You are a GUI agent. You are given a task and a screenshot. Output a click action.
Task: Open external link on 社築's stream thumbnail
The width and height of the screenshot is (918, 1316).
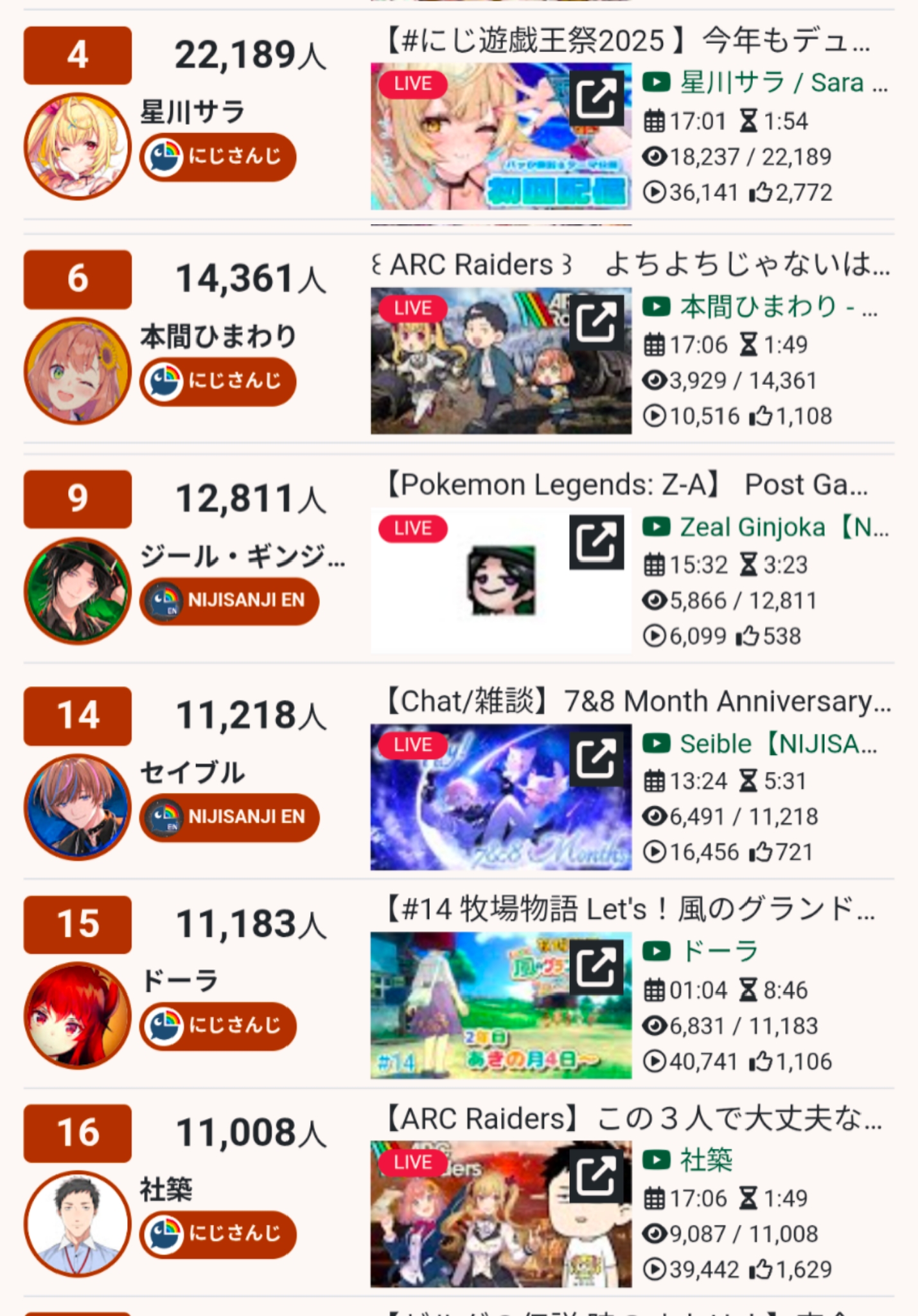click(x=596, y=1176)
